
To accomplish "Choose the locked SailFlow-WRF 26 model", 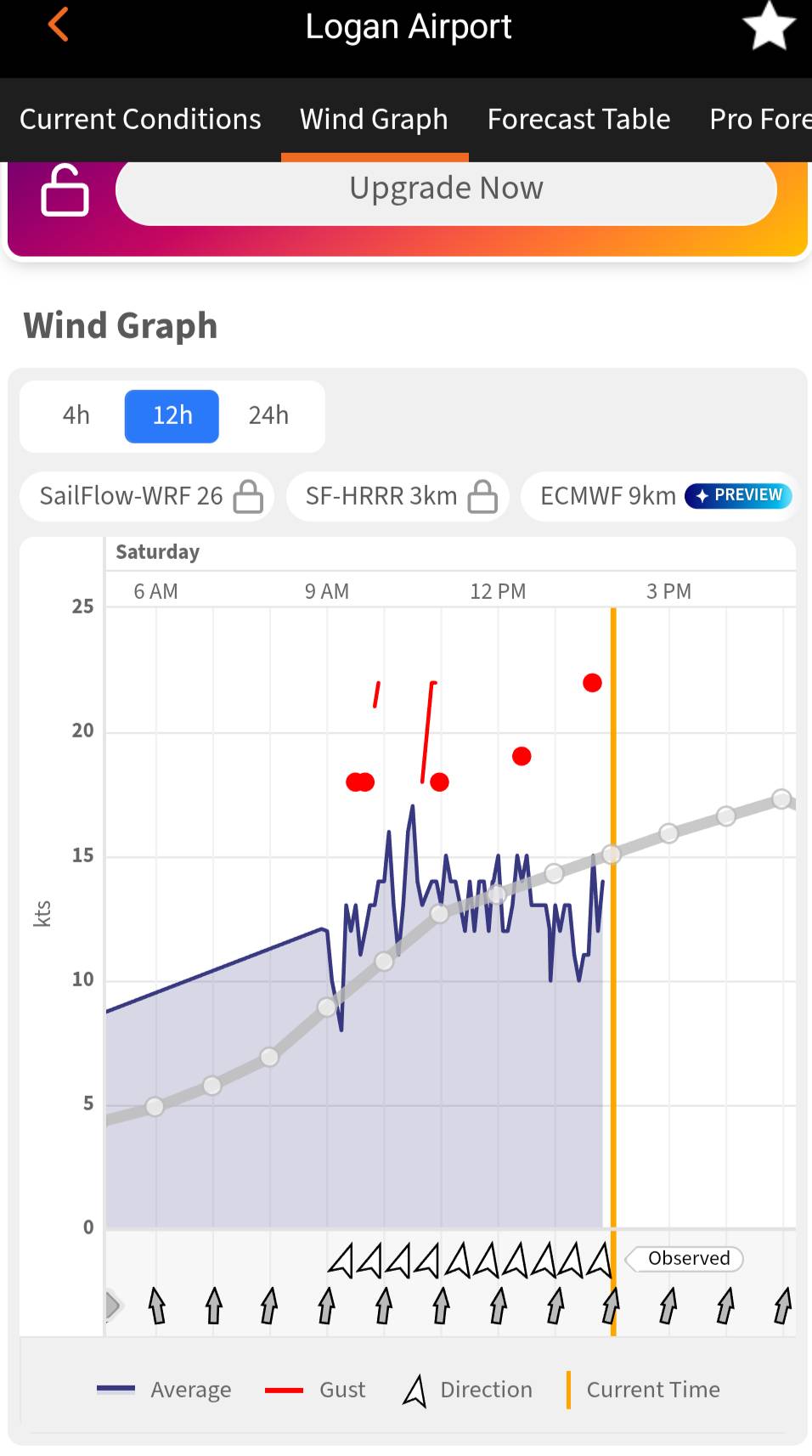I will tap(147, 496).
